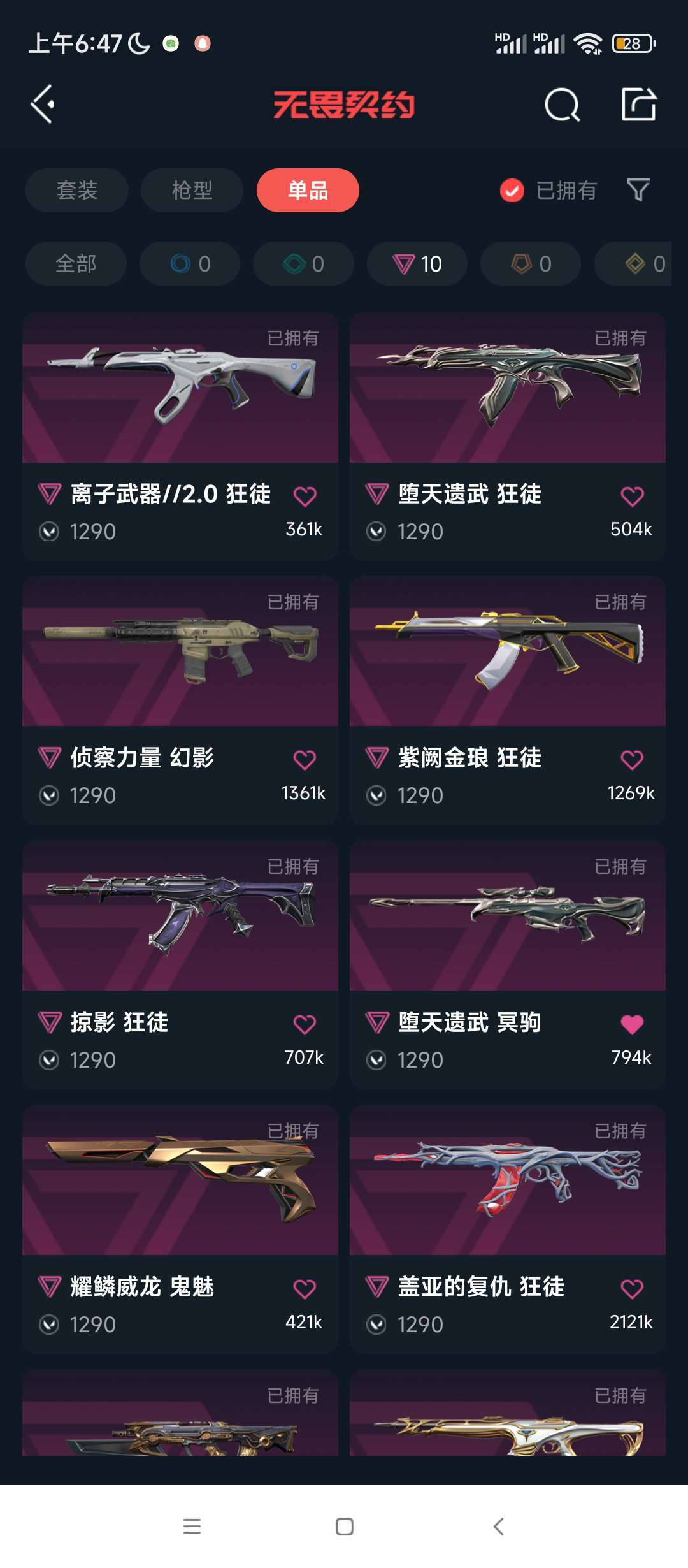This screenshot has width=688, height=1568.
Task: Select the 单品 tab
Action: click(308, 190)
